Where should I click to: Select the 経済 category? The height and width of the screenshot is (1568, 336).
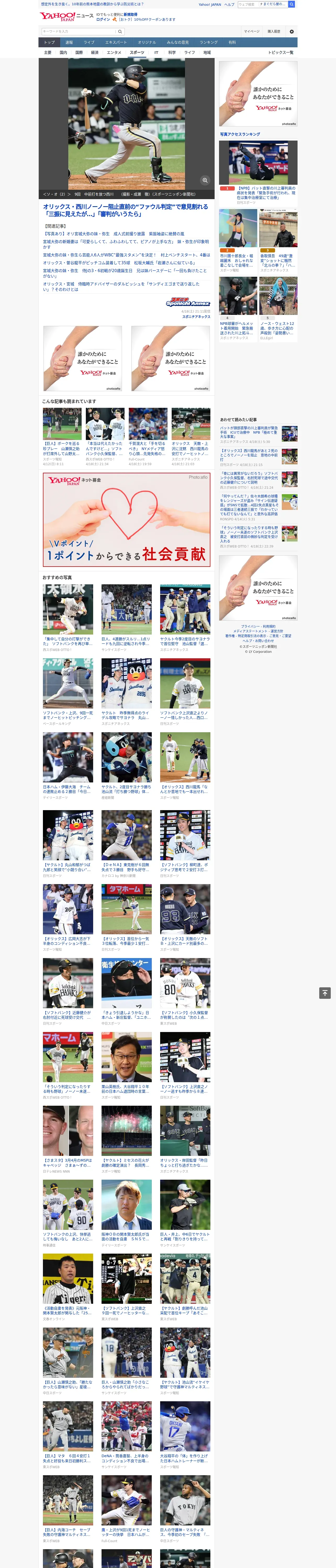point(94,52)
